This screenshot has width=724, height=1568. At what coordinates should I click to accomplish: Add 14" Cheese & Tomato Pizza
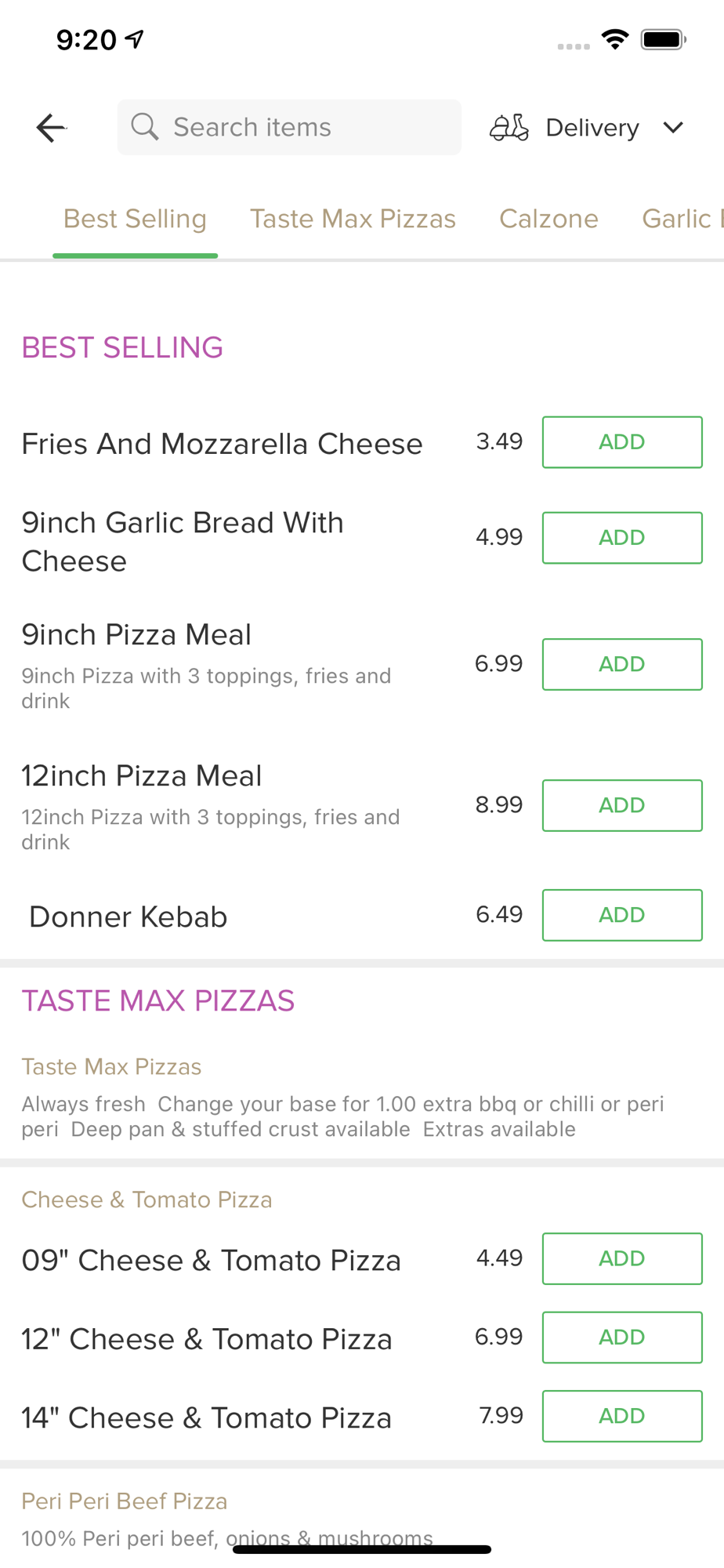coord(622,1416)
